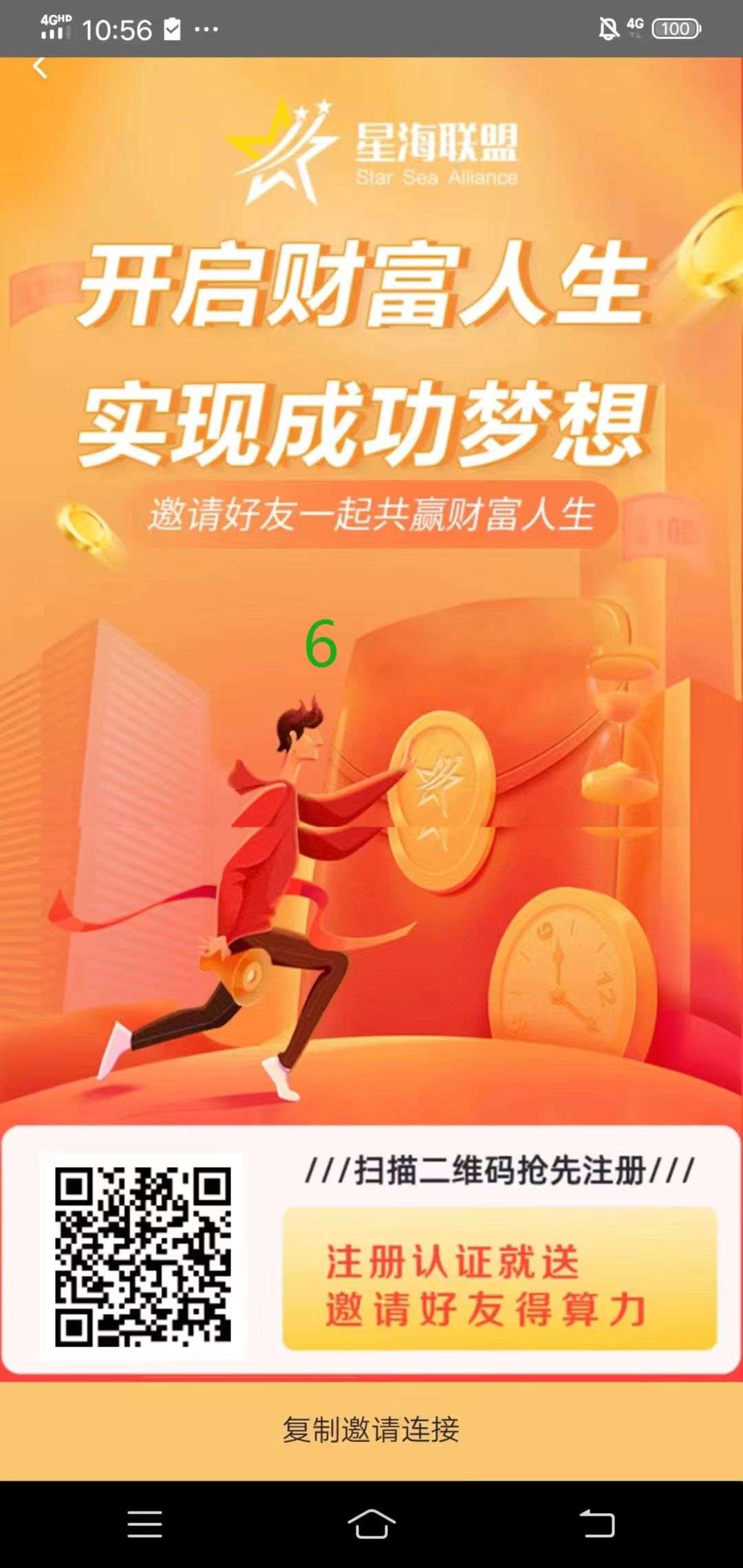This screenshot has width=743, height=1568.
Task: Open recent apps from the navigation bar
Action: (x=145, y=1524)
